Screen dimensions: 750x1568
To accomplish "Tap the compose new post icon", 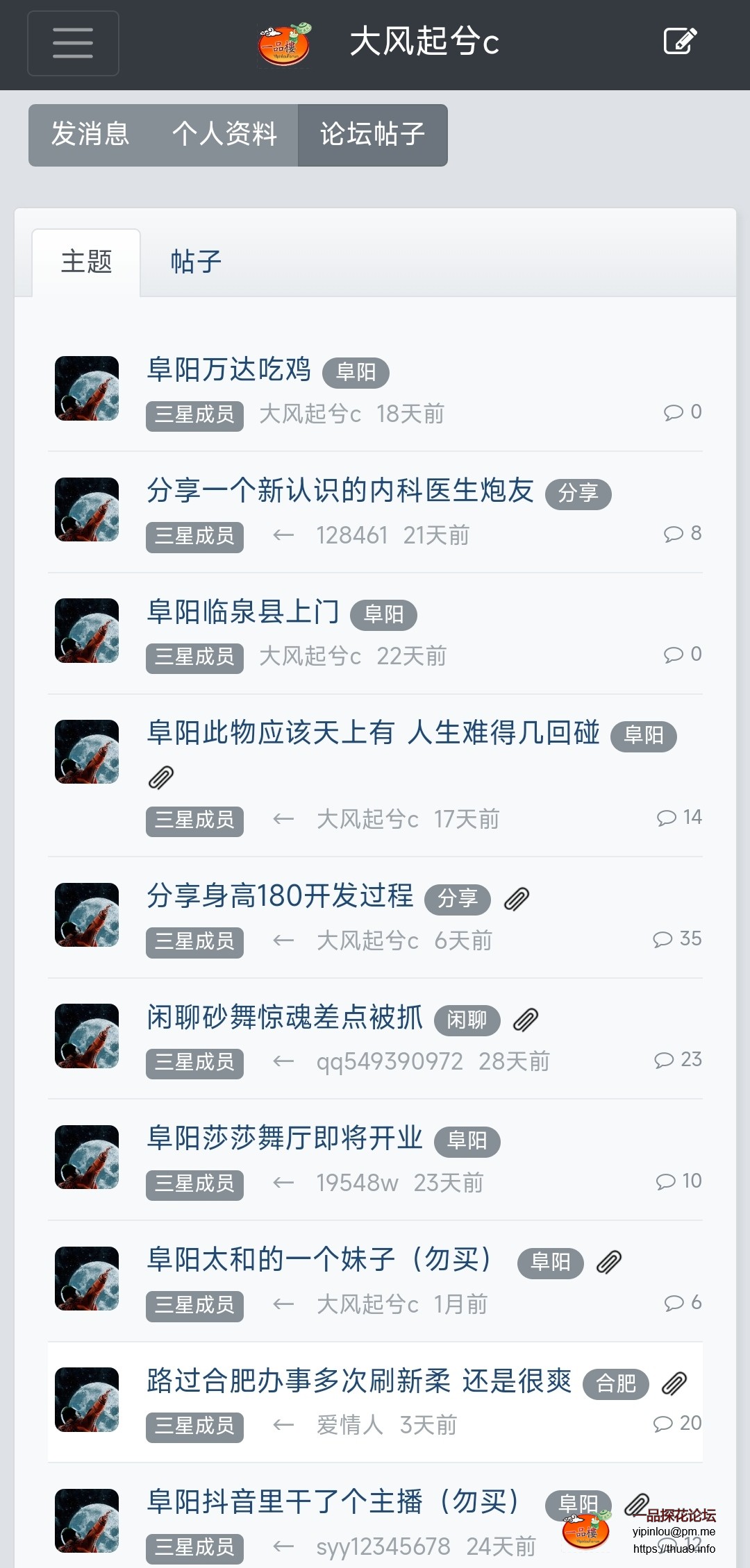I will [680, 41].
